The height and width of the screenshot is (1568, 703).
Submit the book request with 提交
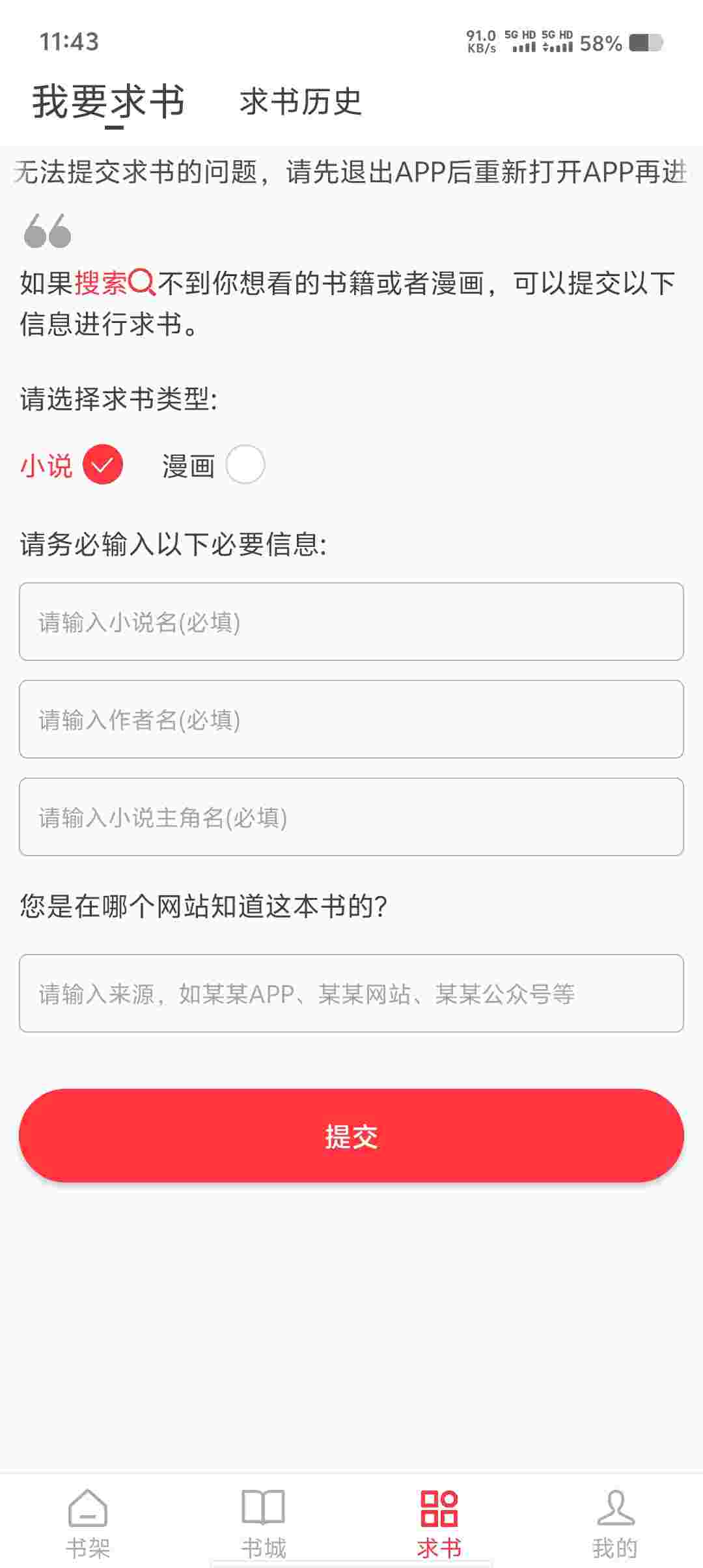click(351, 1136)
